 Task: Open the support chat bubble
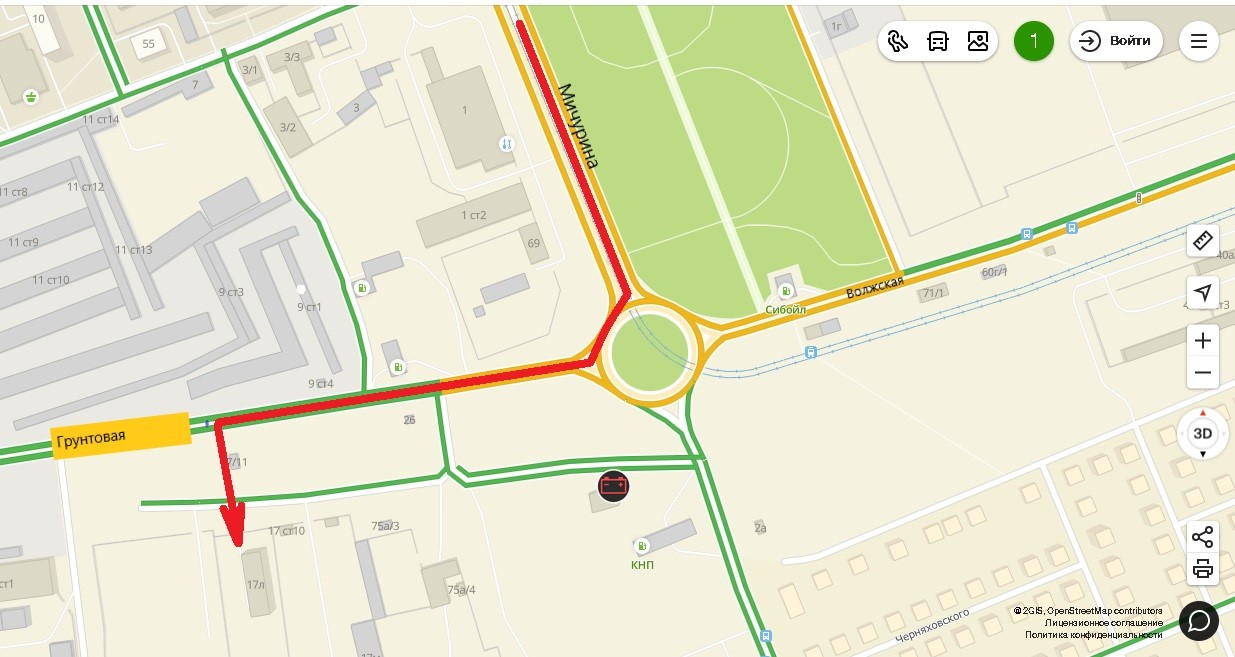1199,620
